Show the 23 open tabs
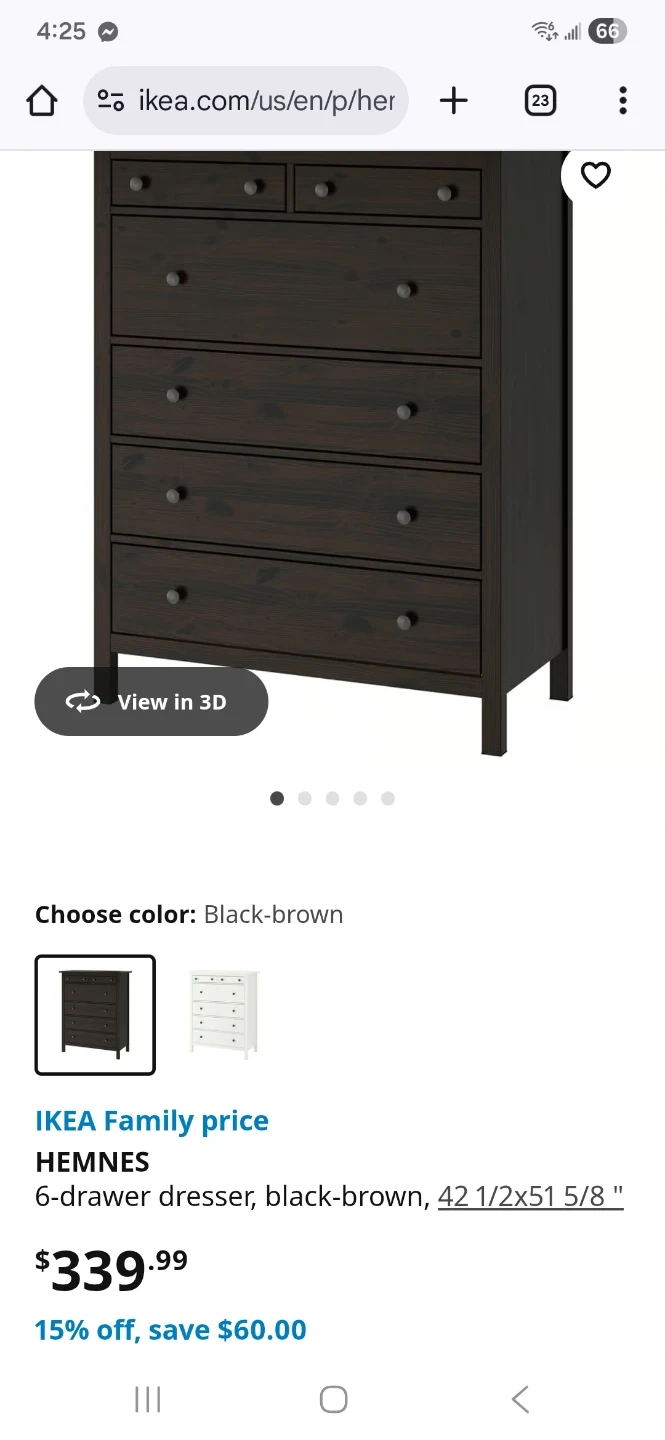Screen dimensions: 665x1440 click(x=540, y=100)
